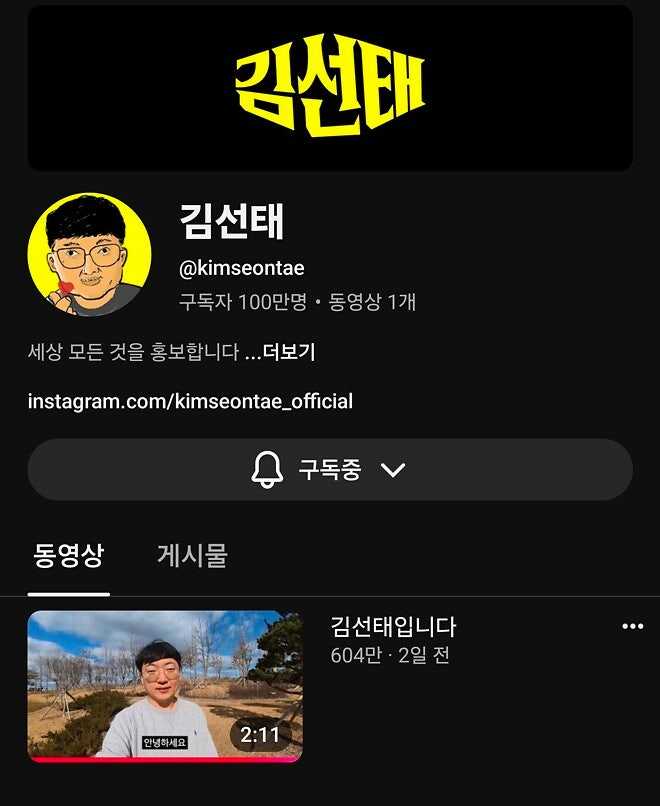Expand the channel description with 더보기
660x806 pixels.
pos(287,352)
